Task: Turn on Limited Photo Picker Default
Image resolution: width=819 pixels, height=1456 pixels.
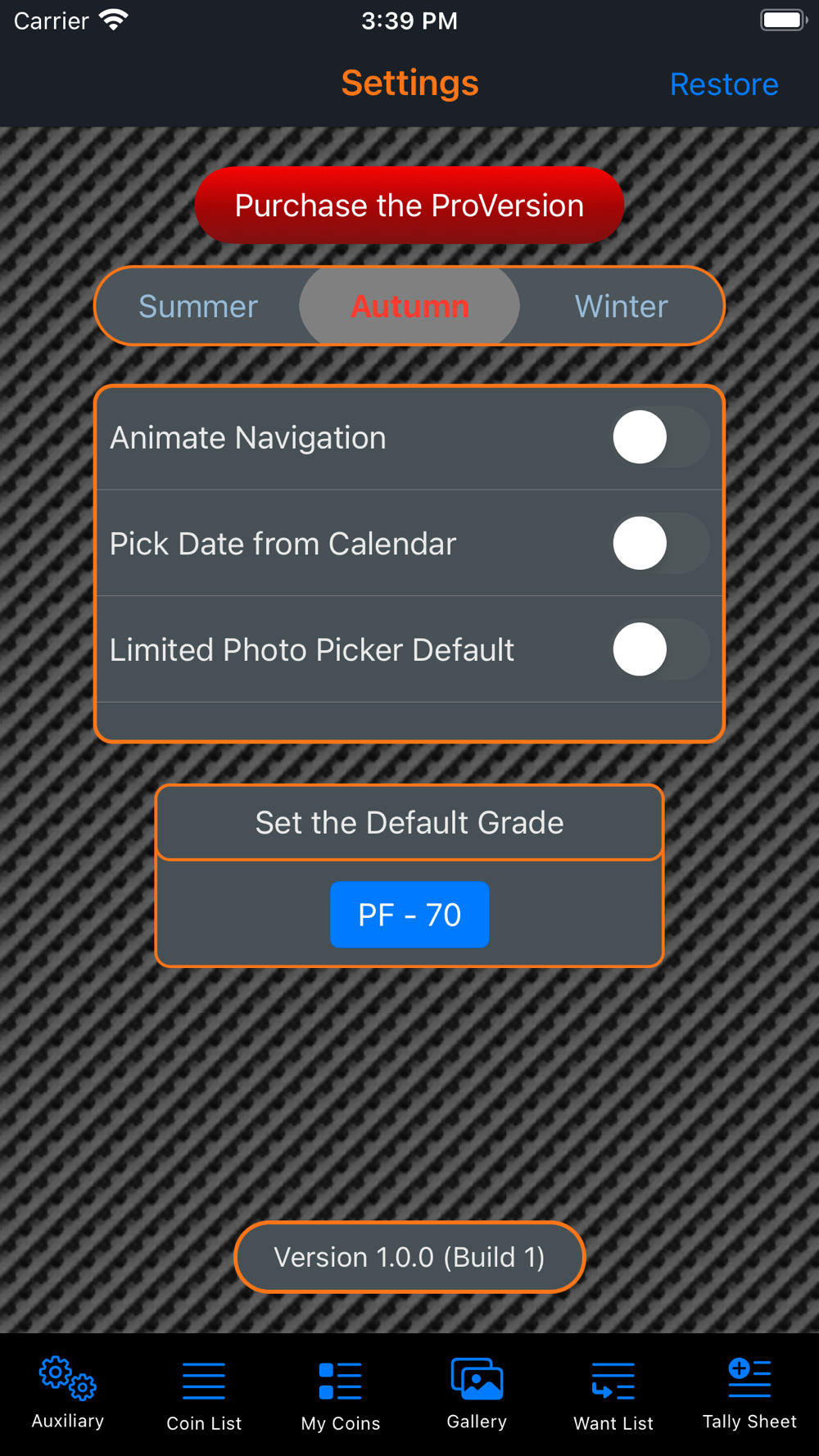Action: point(660,649)
